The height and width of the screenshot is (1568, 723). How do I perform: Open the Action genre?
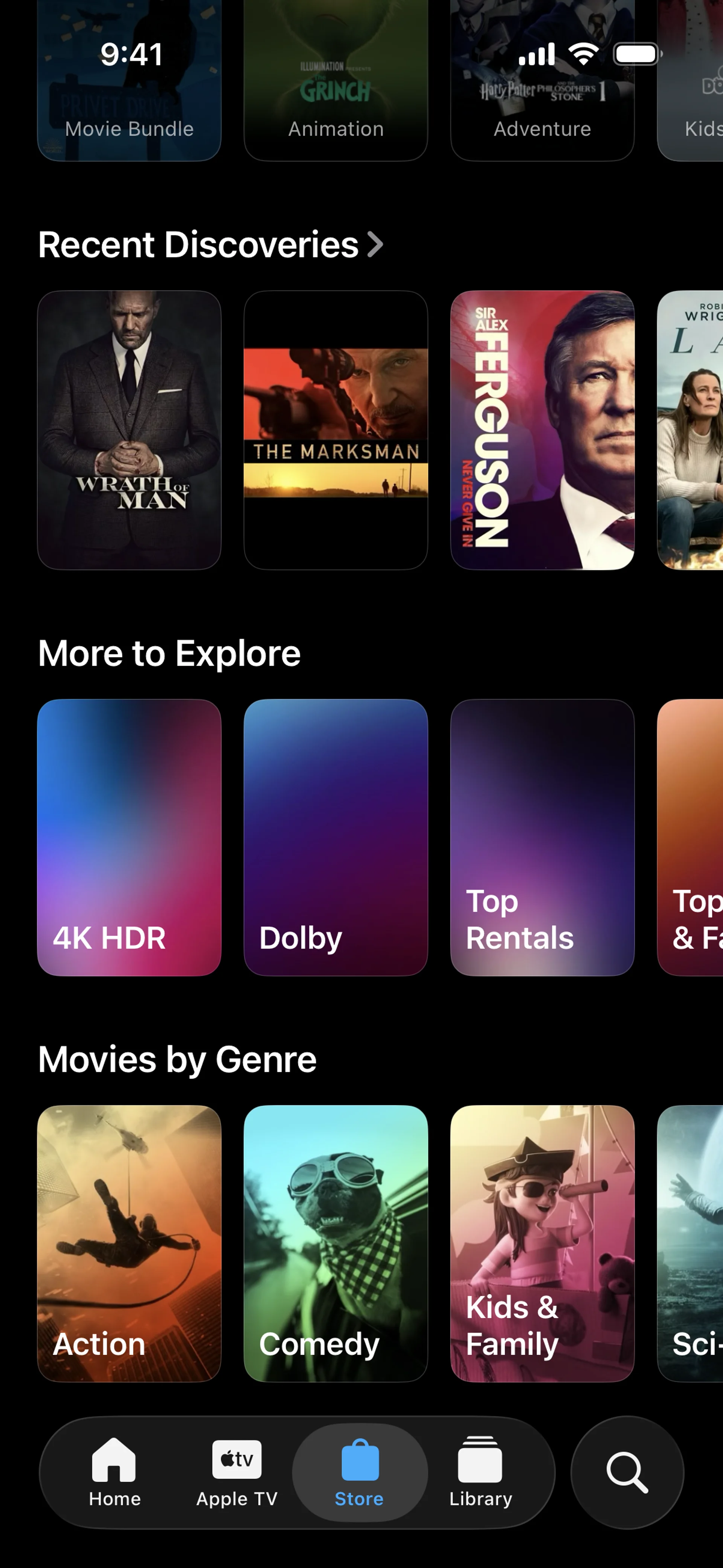129,1243
